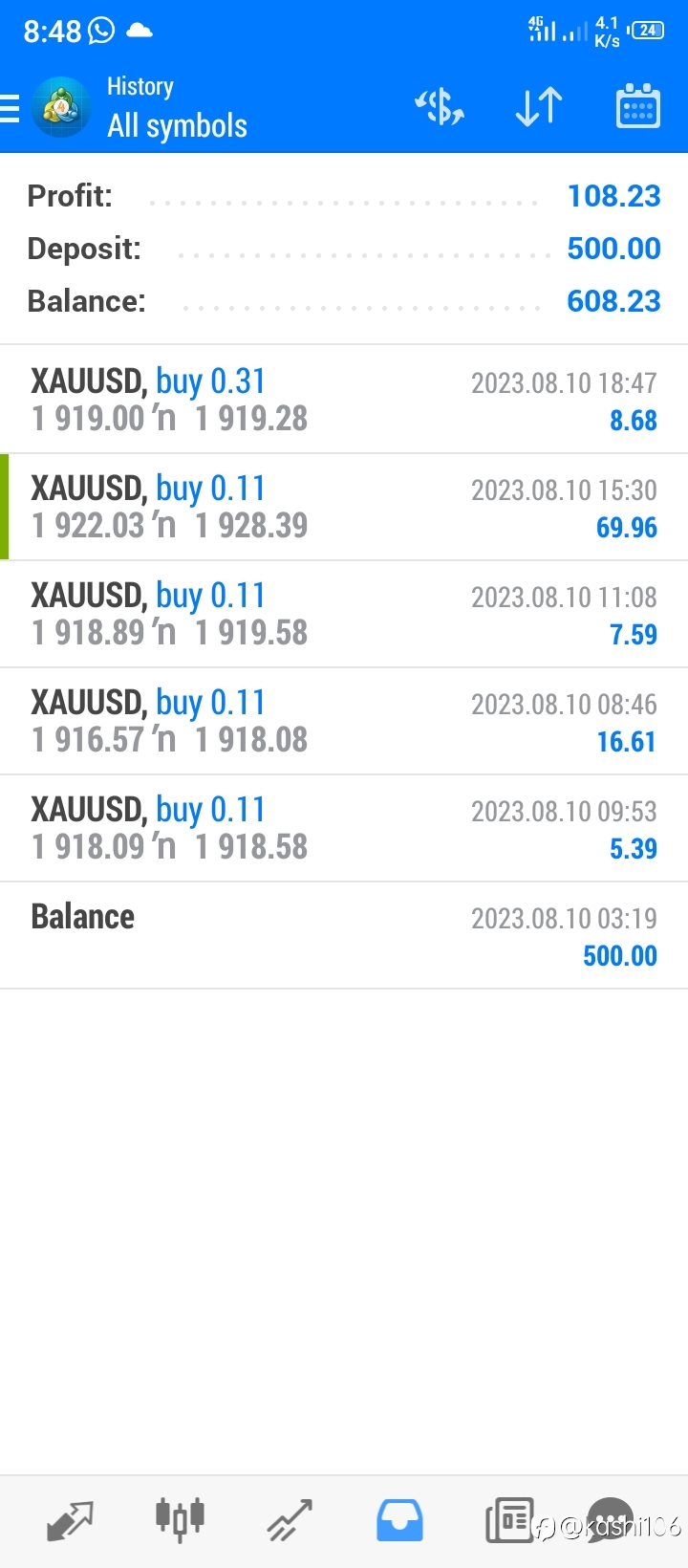Open the calendar date range picker
The height and width of the screenshot is (1568, 688).
click(x=637, y=106)
